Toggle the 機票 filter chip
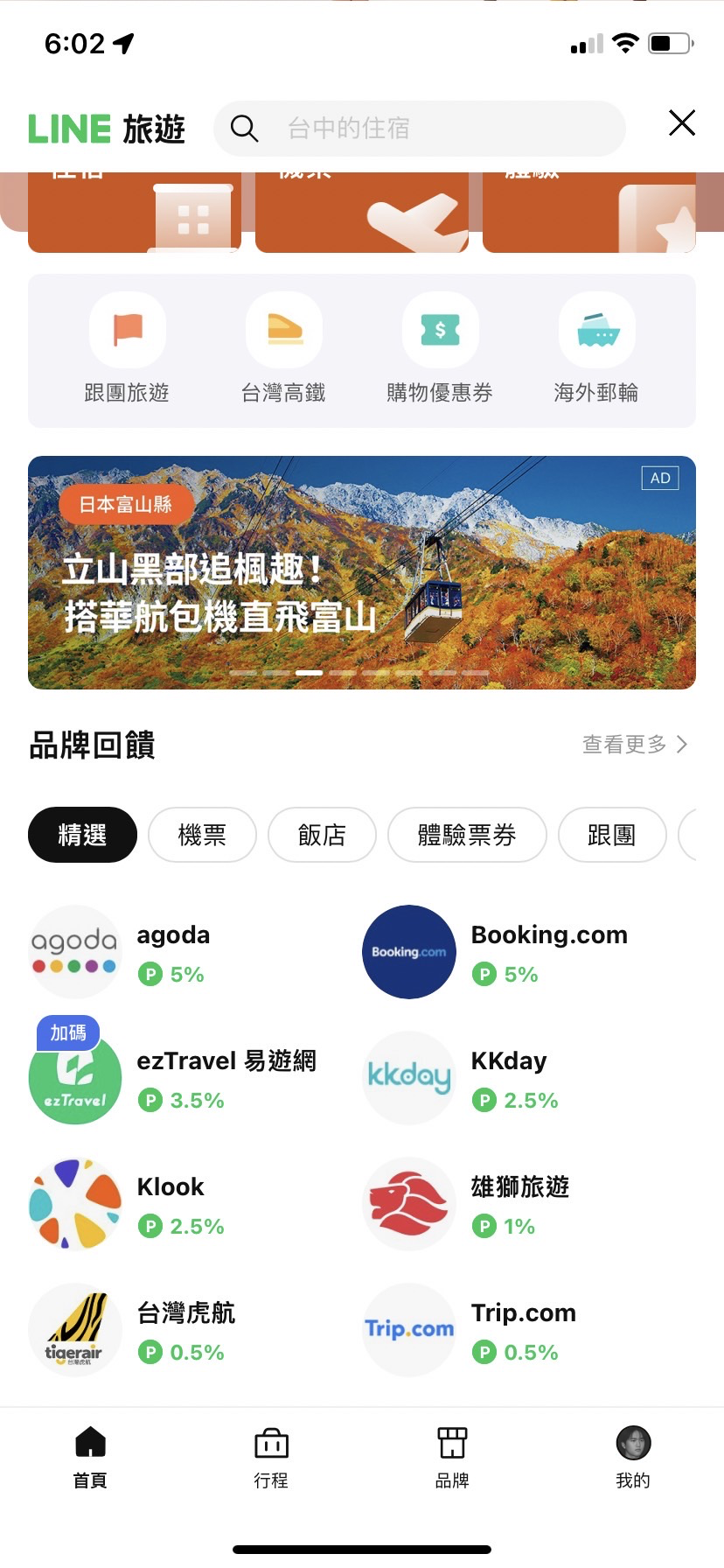Image resolution: width=724 pixels, height=1568 pixels. point(202,835)
